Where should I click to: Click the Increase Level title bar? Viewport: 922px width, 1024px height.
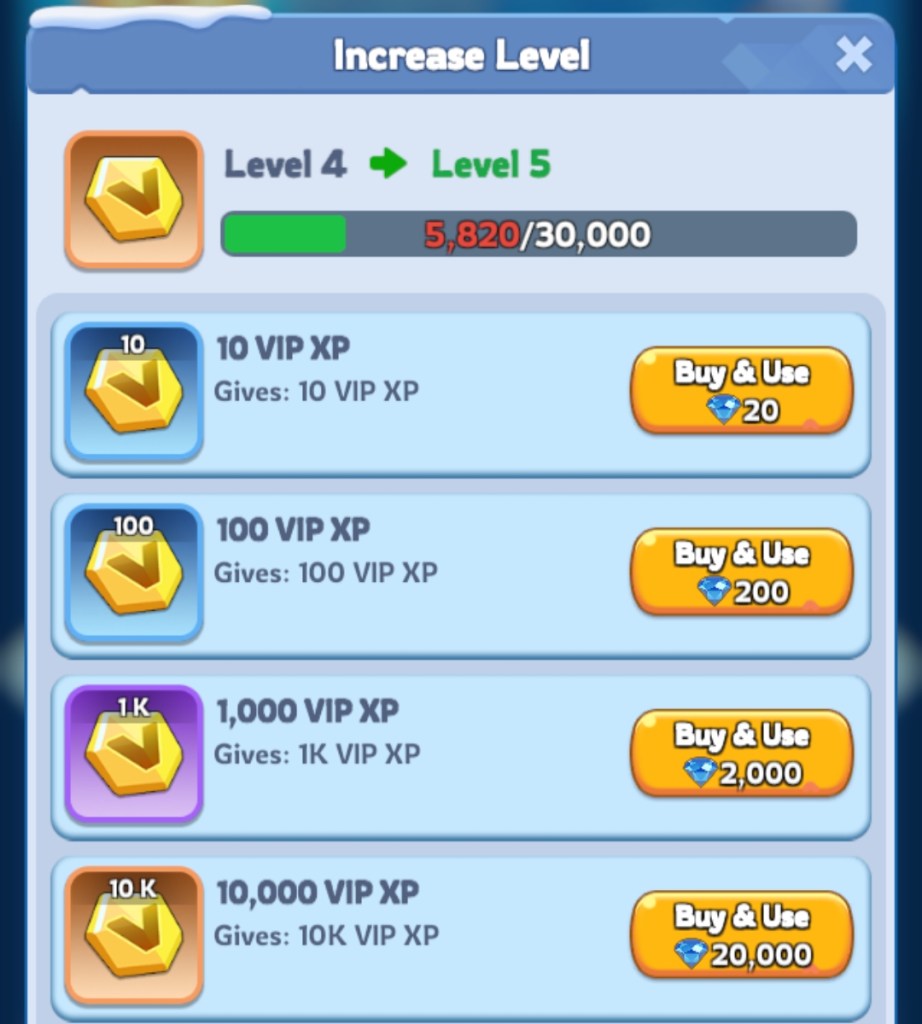461,56
